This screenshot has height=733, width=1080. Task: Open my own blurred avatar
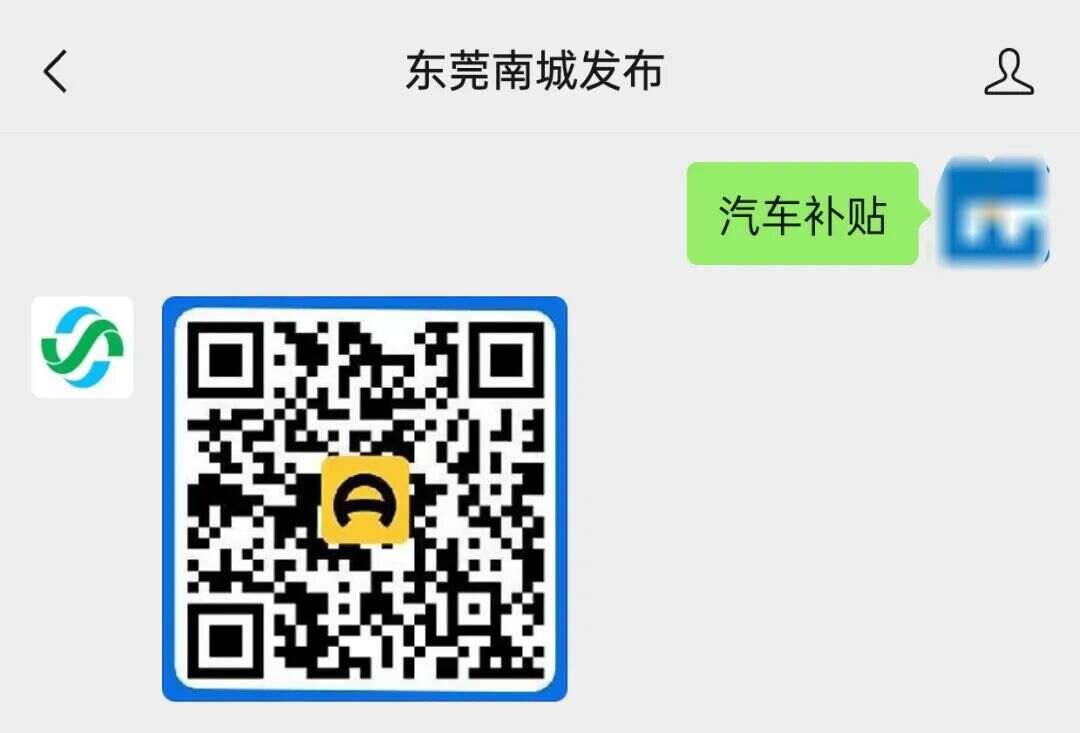point(995,213)
